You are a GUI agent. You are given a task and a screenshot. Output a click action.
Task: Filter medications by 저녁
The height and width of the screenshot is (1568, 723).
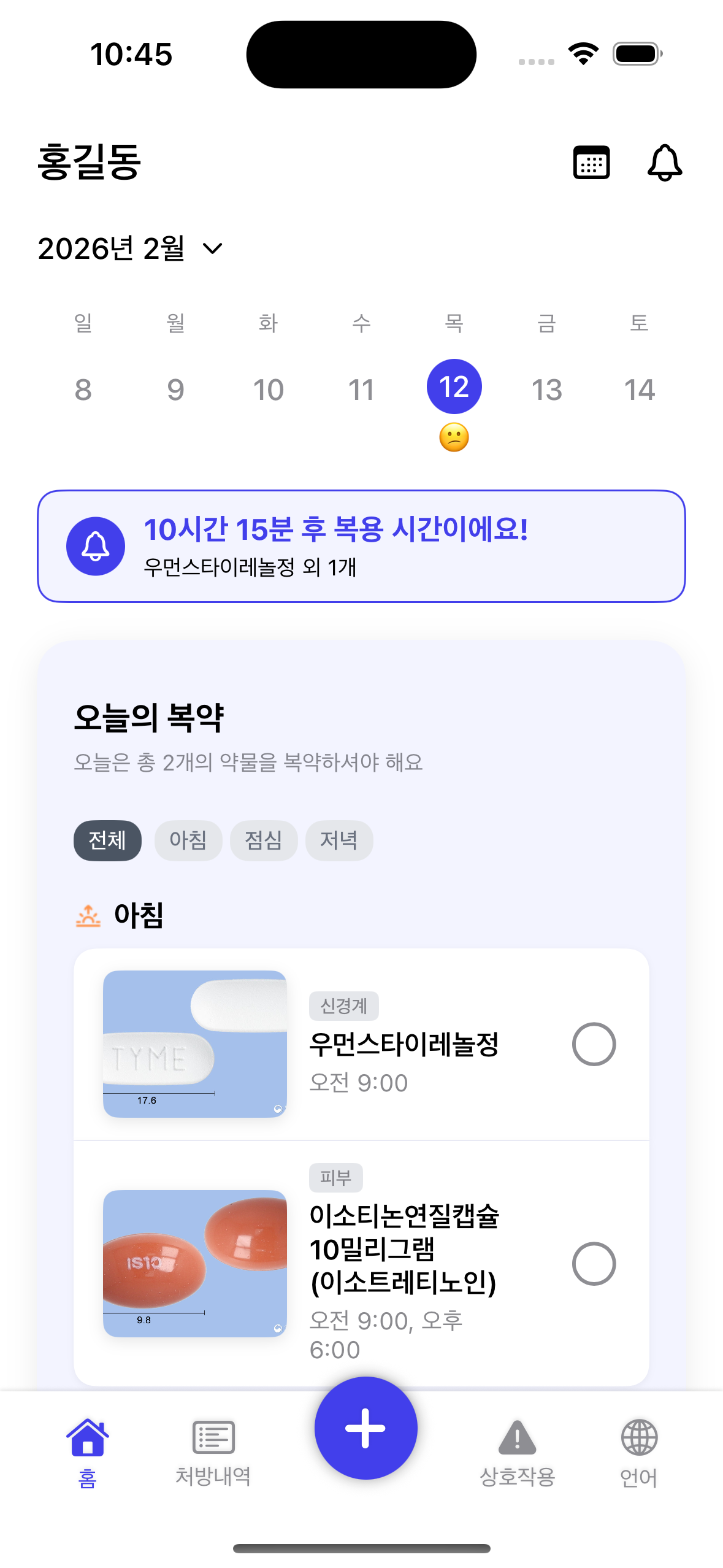click(x=339, y=841)
